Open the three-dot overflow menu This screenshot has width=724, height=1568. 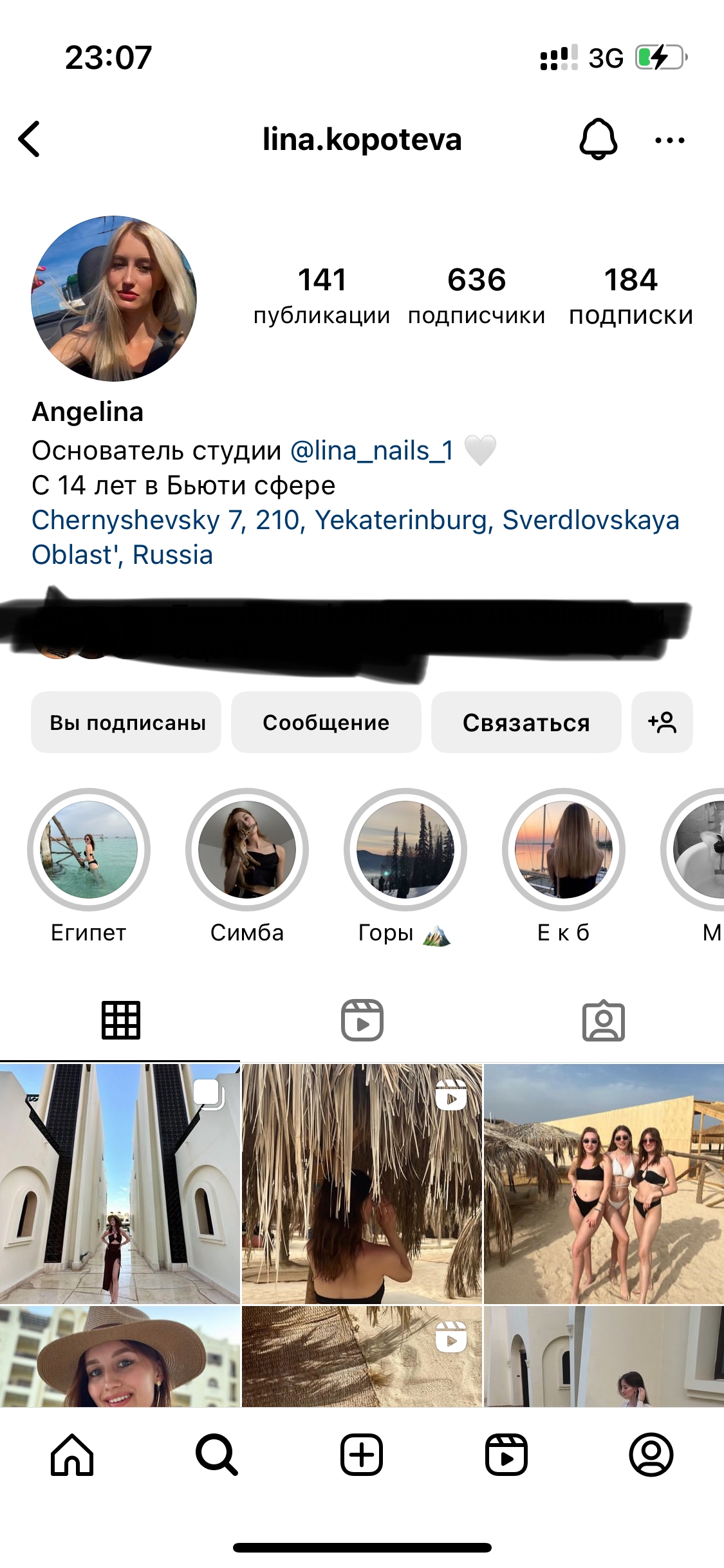[x=669, y=140]
